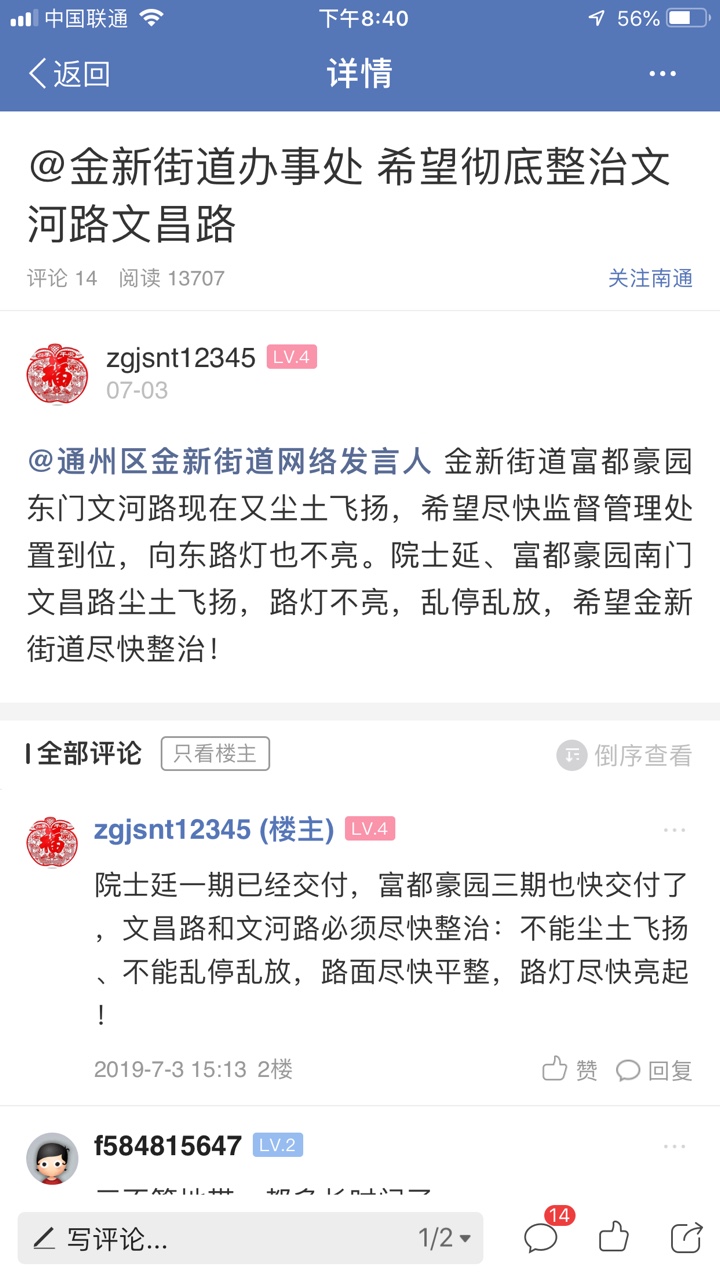Reply to the 2楼 comment via 回复

(654, 1070)
